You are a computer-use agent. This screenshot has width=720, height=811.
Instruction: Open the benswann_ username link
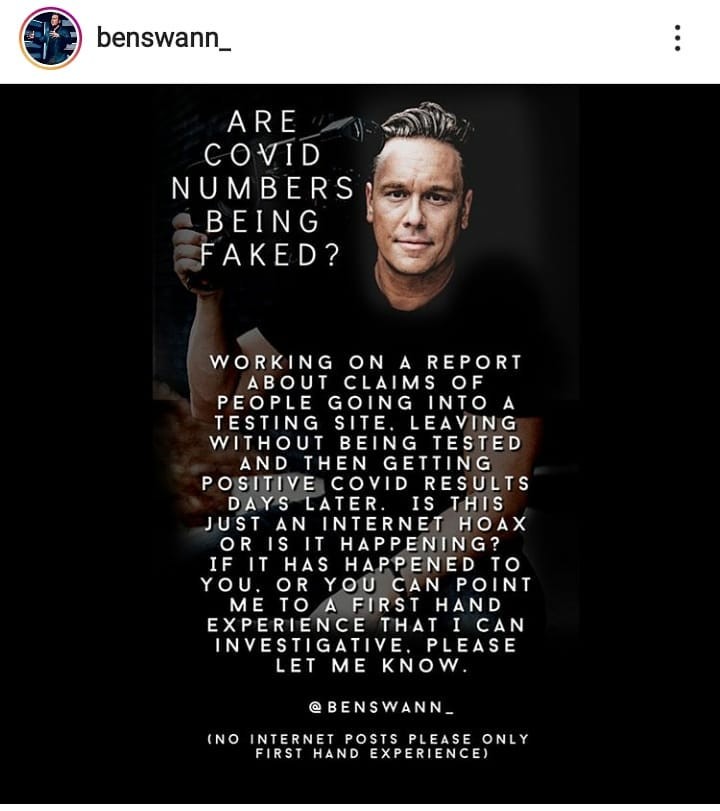pos(163,38)
